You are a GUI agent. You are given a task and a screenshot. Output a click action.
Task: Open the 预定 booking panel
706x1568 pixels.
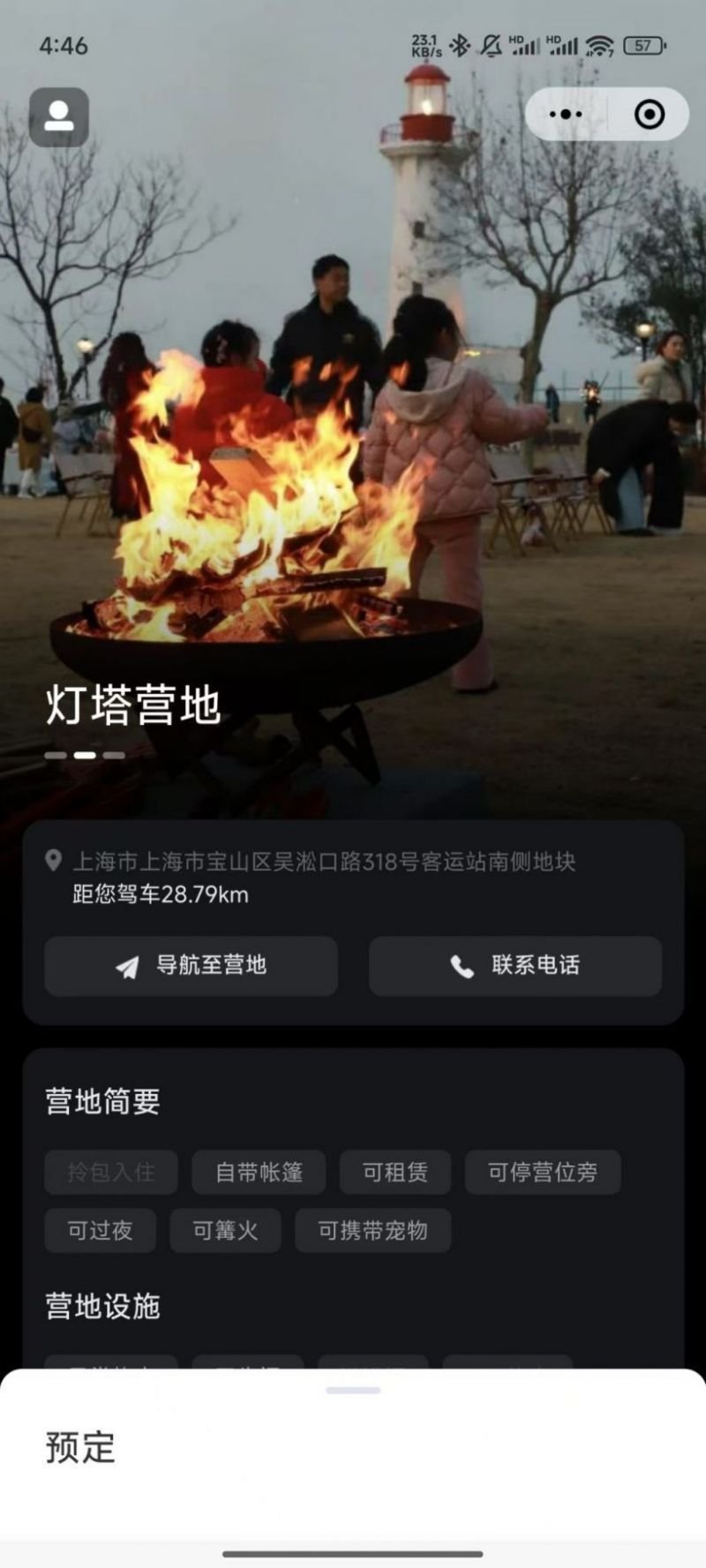80,1448
